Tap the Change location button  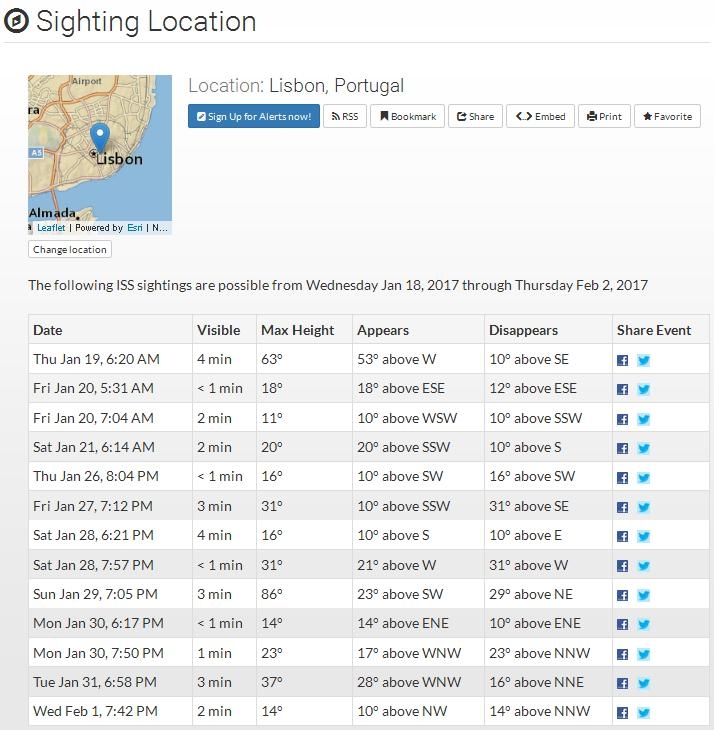(x=70, y=250)
